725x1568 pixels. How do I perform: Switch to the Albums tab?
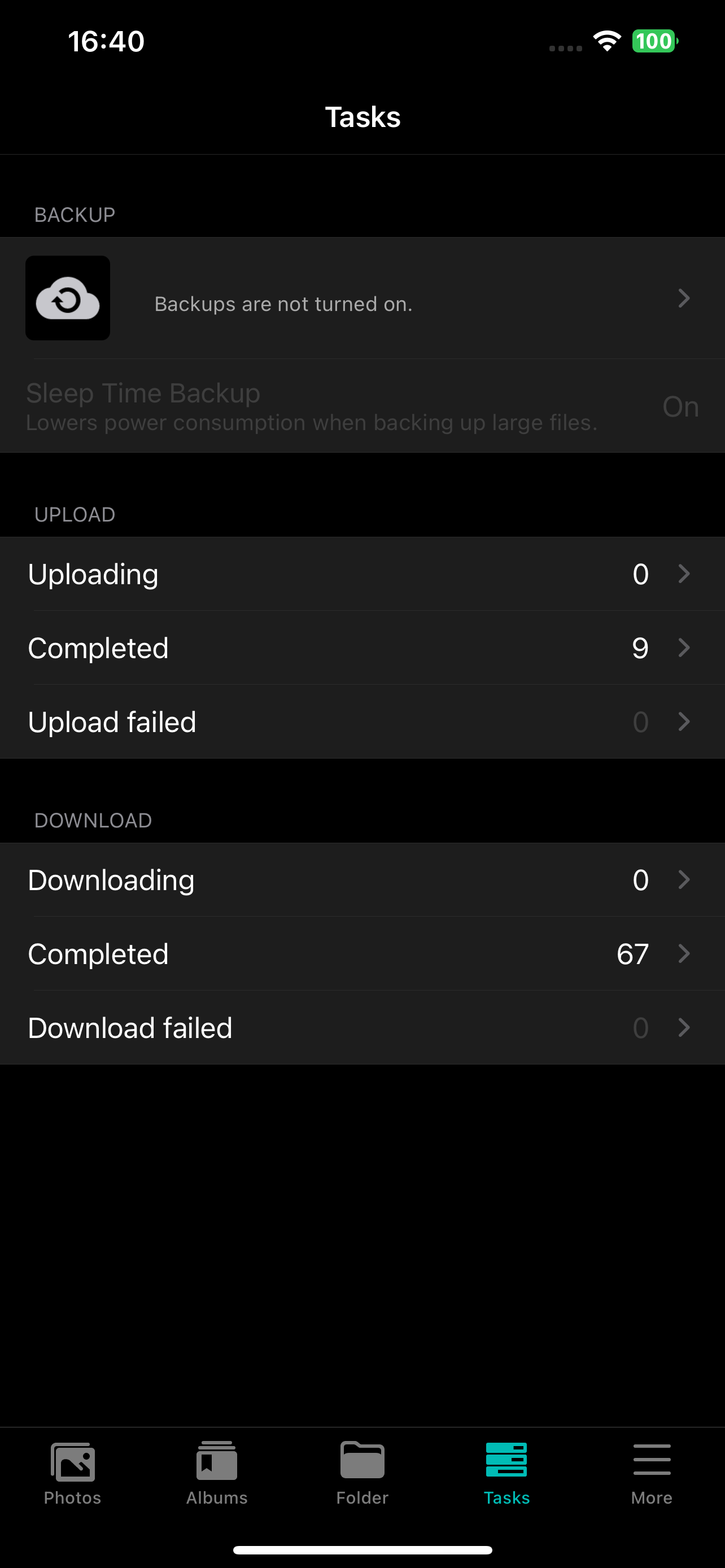point(217,1474)
